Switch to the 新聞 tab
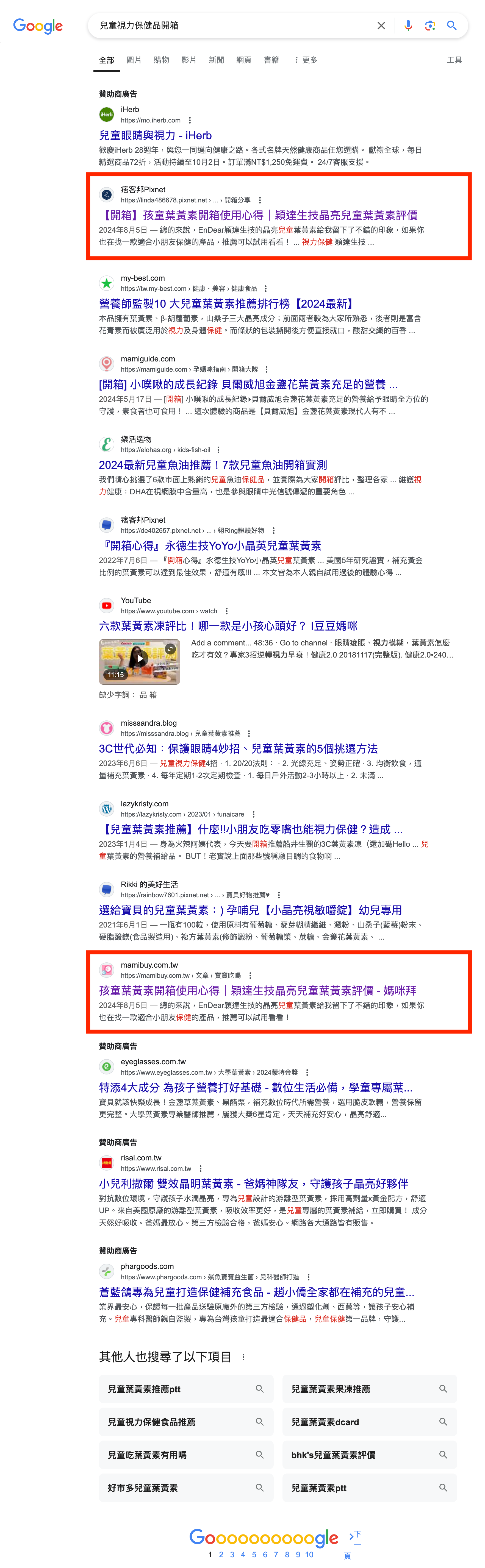 pyautogui.click(x=216, y=60)
